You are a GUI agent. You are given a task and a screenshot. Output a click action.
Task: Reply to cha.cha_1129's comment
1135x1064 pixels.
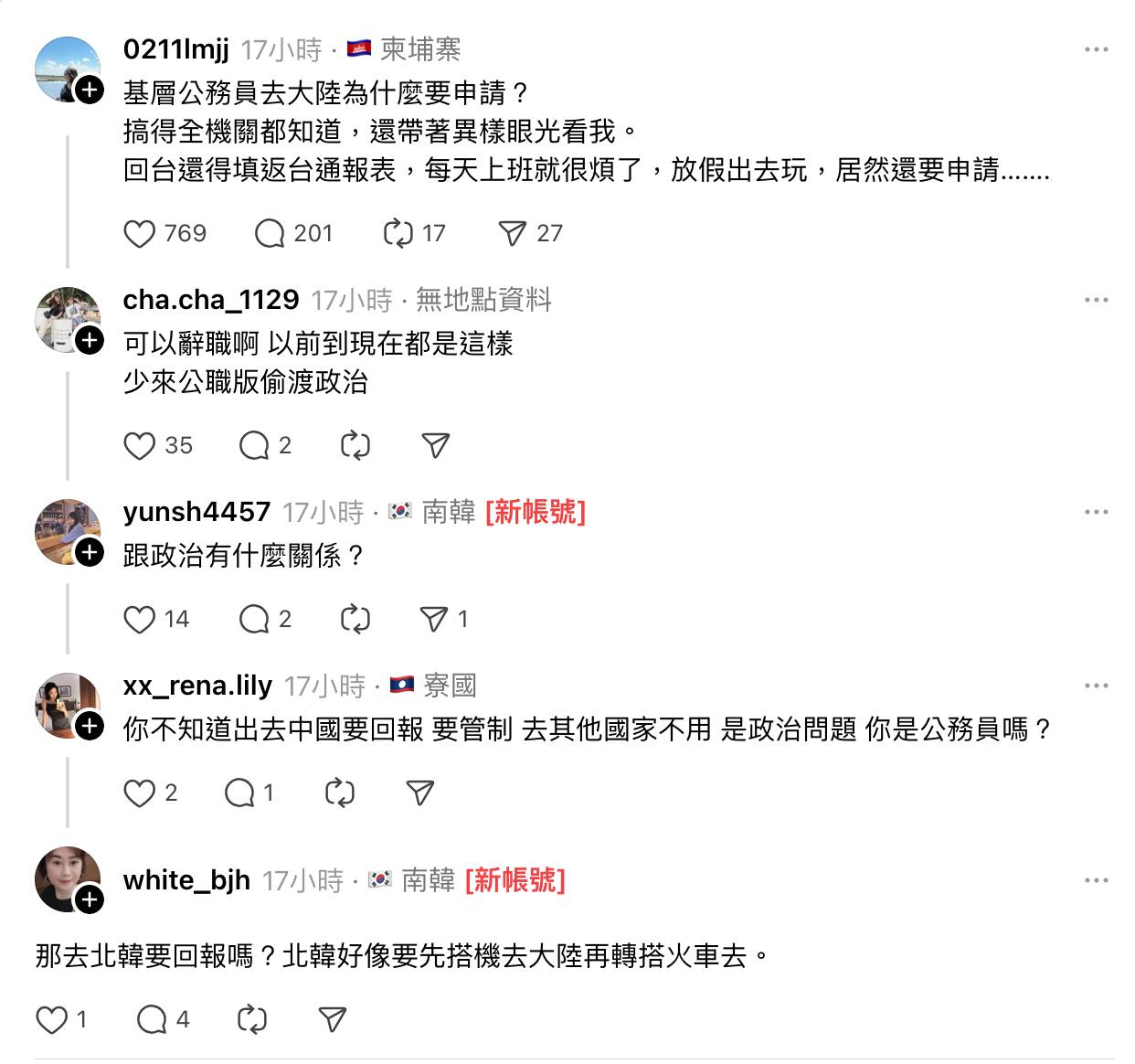[x=253, y=446]
